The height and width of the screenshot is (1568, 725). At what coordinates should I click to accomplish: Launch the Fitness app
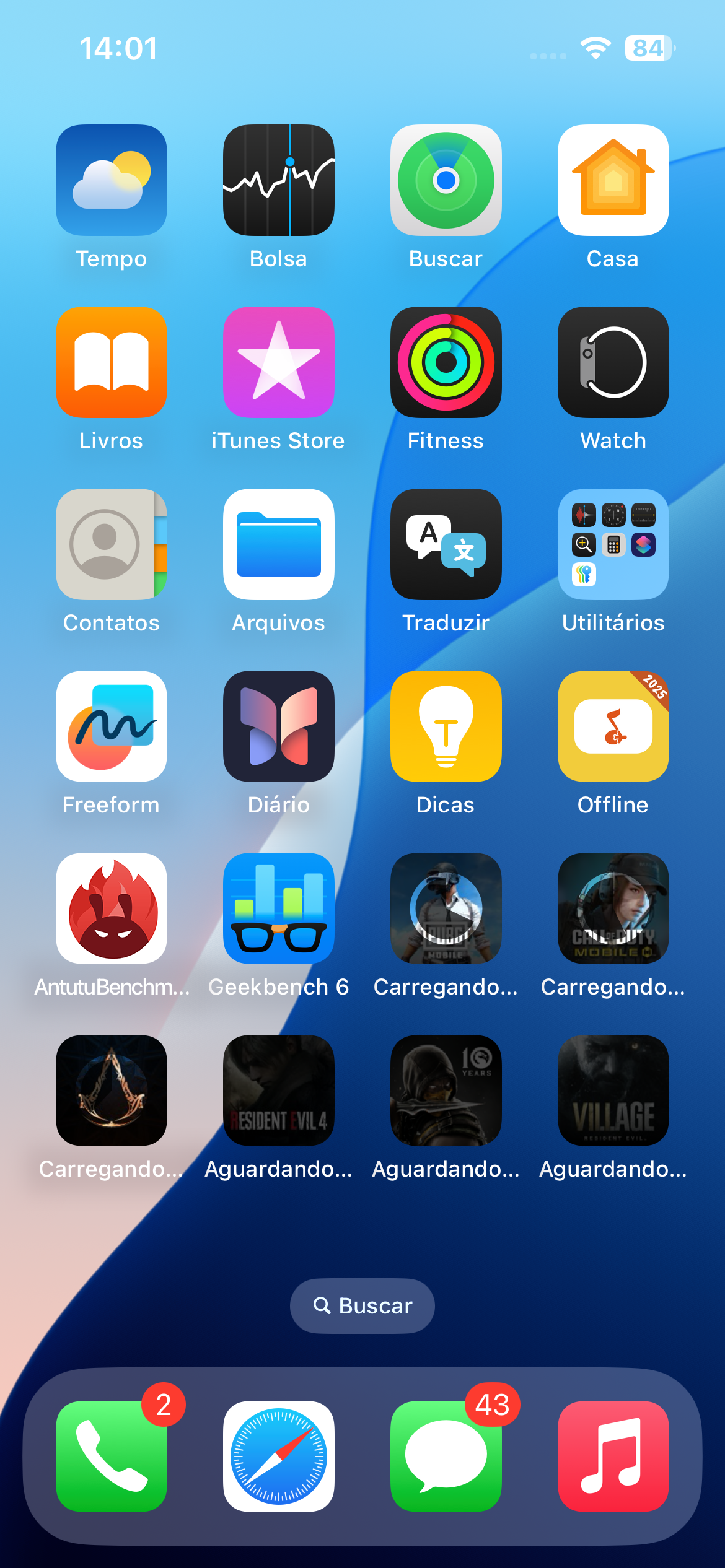[446, 362]
